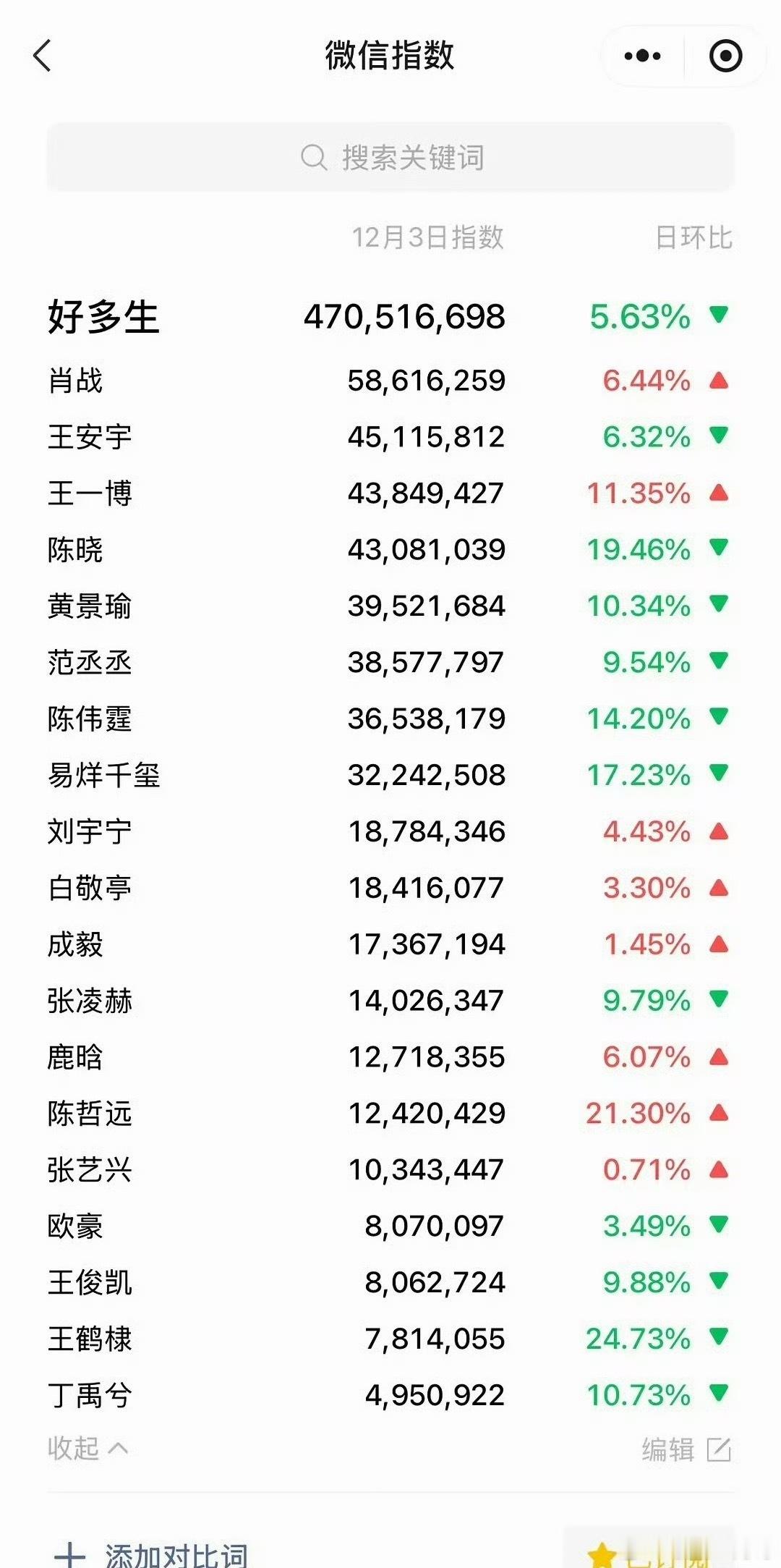Tap the circular close icon in the capsule
The width and height of the screenshot is (781, 1568).
(727, 55)
